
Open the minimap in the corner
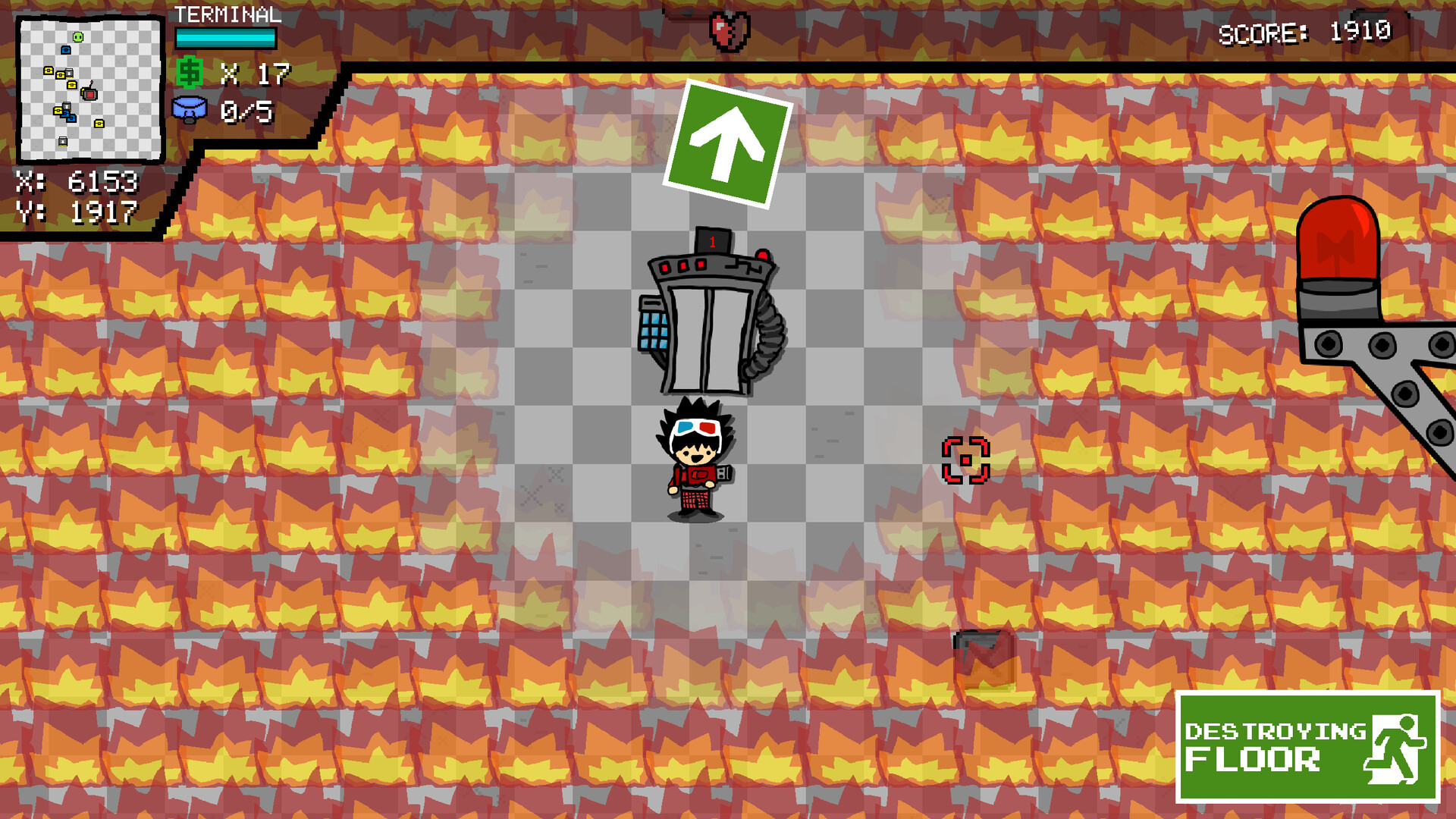pos(90,89)
